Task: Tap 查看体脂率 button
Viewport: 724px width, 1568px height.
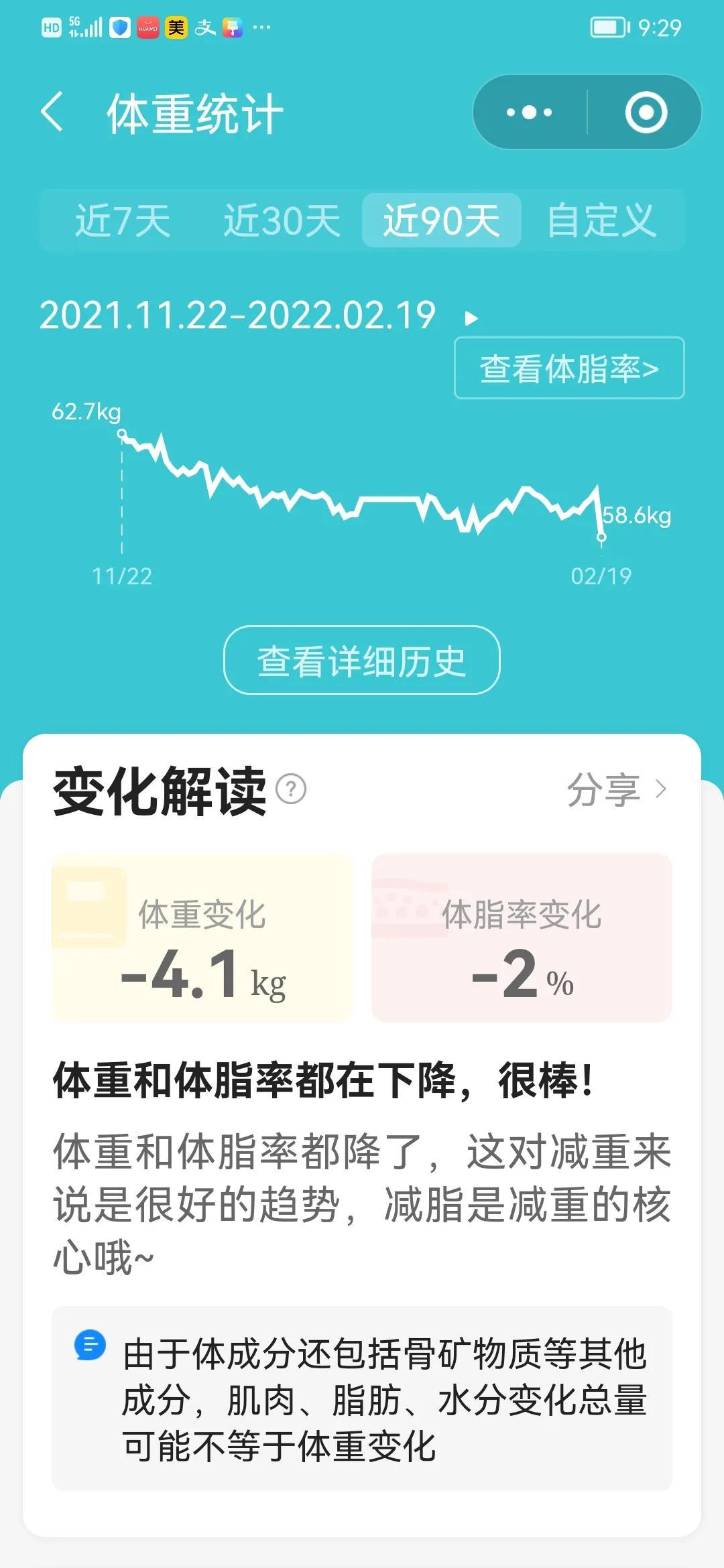Action: pos(569,368)
